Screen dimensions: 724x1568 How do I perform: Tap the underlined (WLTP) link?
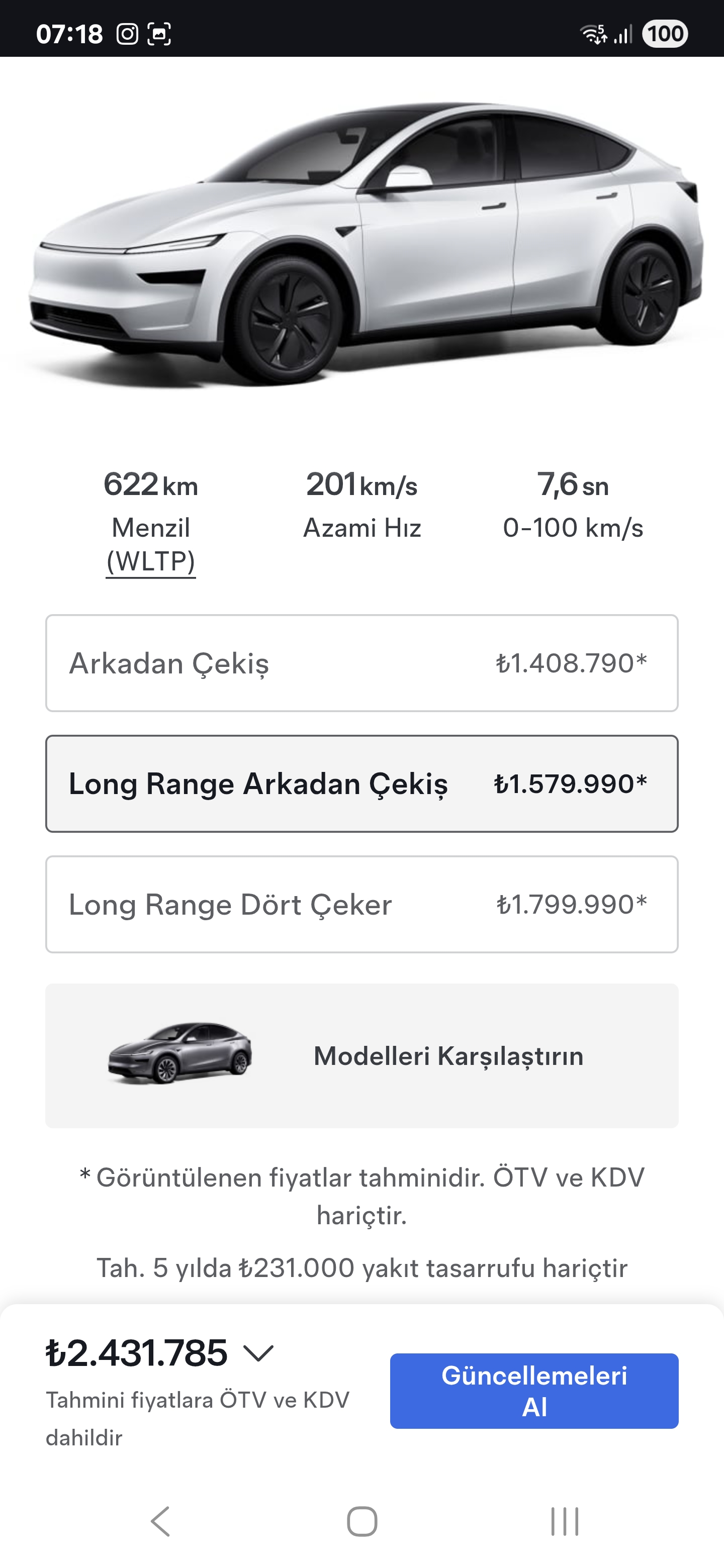pyautogui.click(x=151, y=561)
